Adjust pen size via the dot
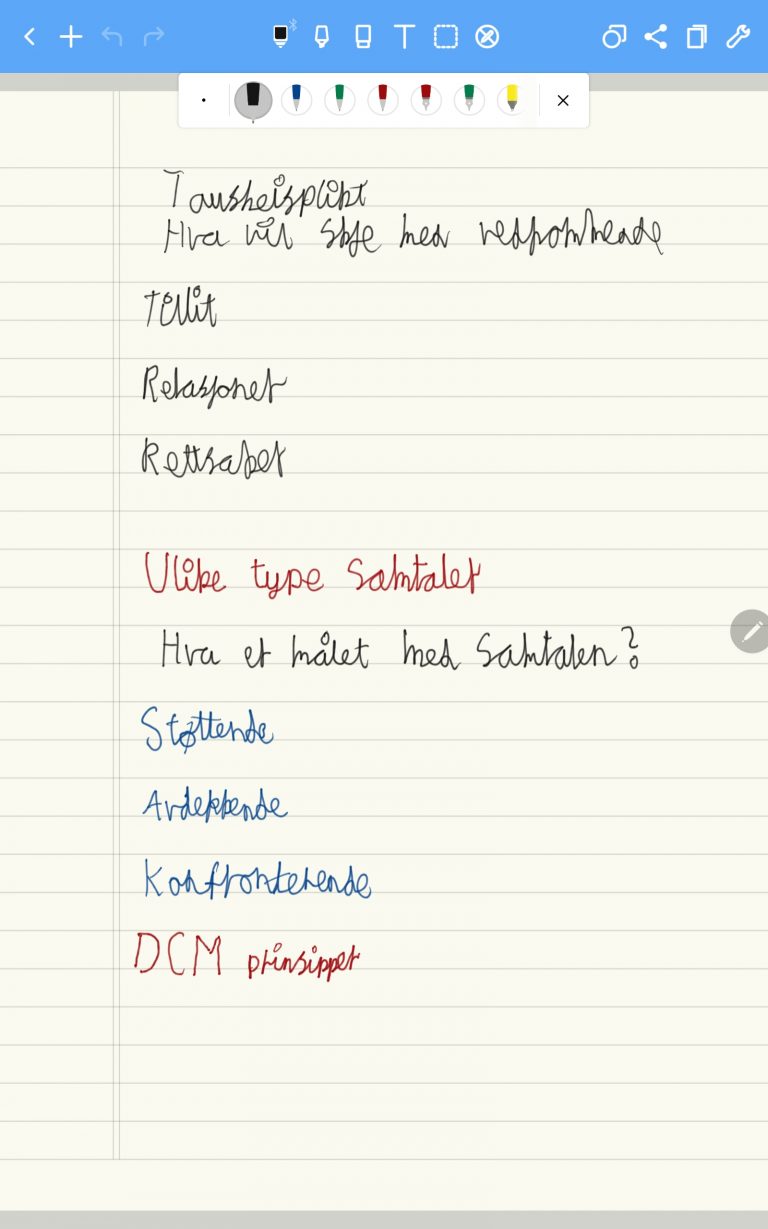This screenshot has width=768, height=1229. [204, 100]
